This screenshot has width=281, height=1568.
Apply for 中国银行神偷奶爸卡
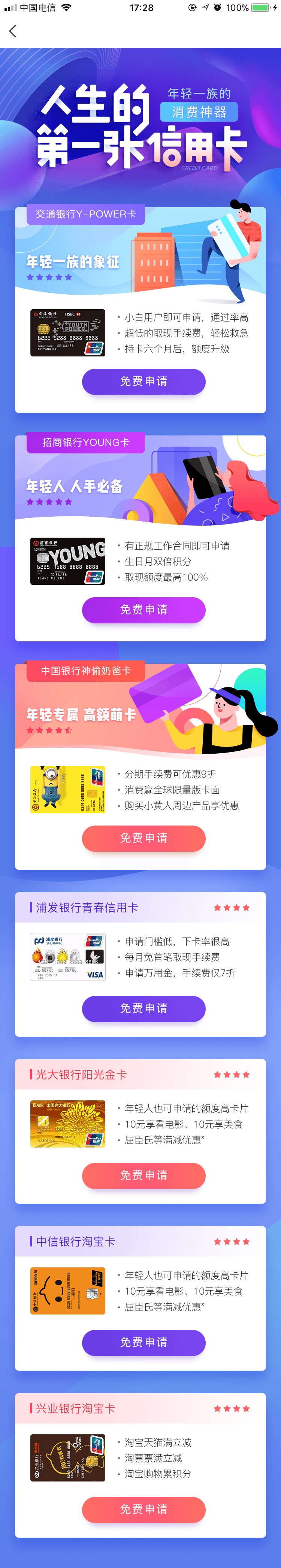click(143, 838)
